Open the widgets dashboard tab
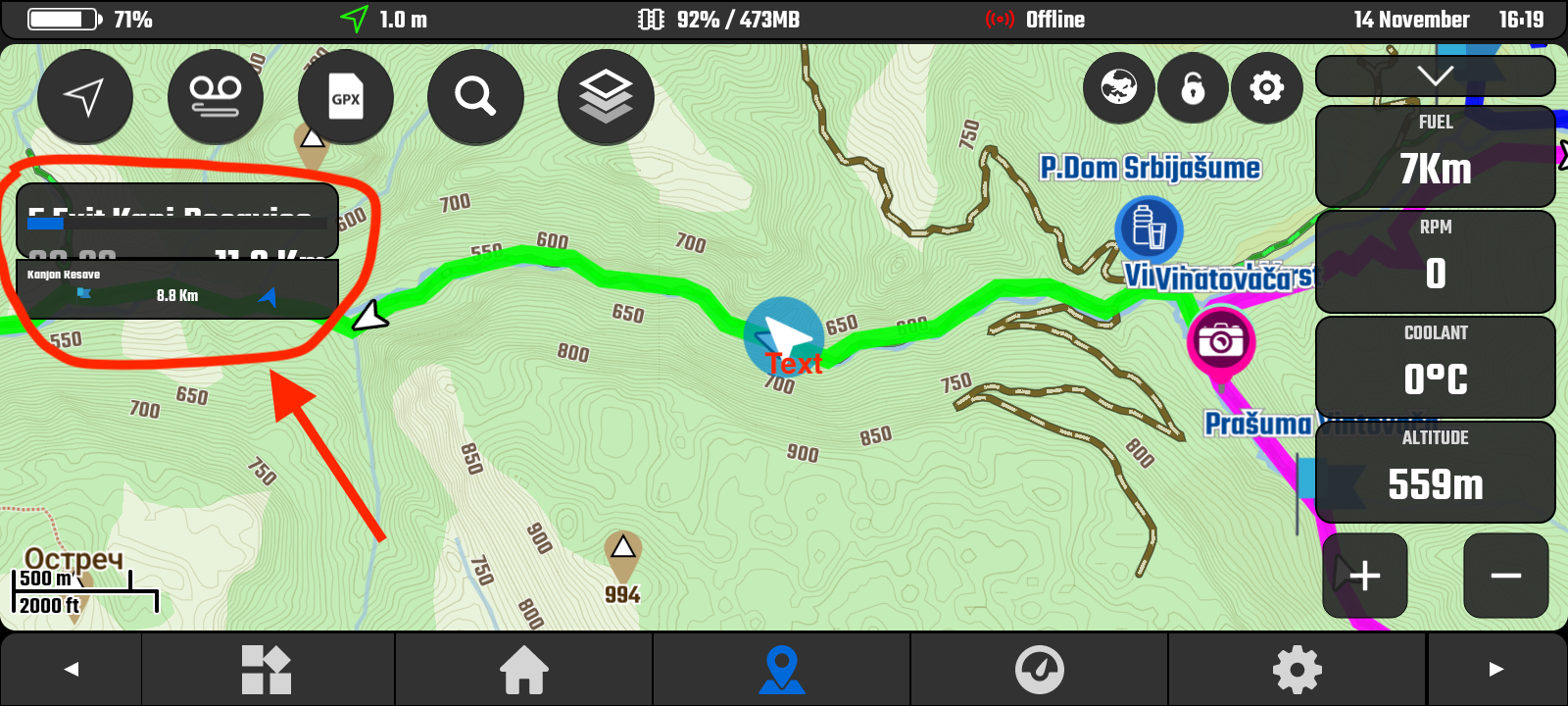The width and height of the screenshot is (1568, 706). (267, 670)
